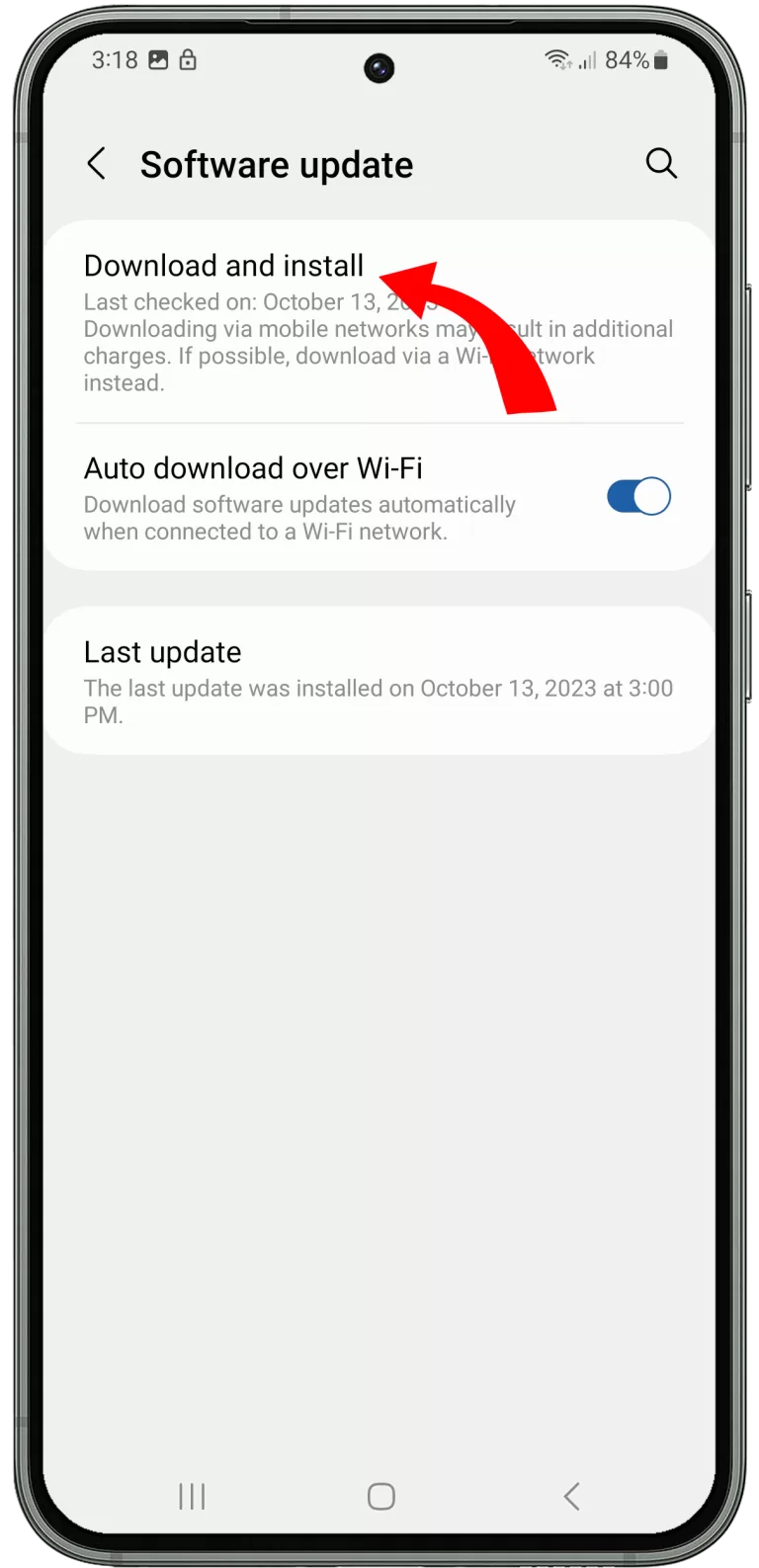The image size is (759, 1568).
Task: Open recent apps from navigation bar
Action: [x=192, y=1496]
